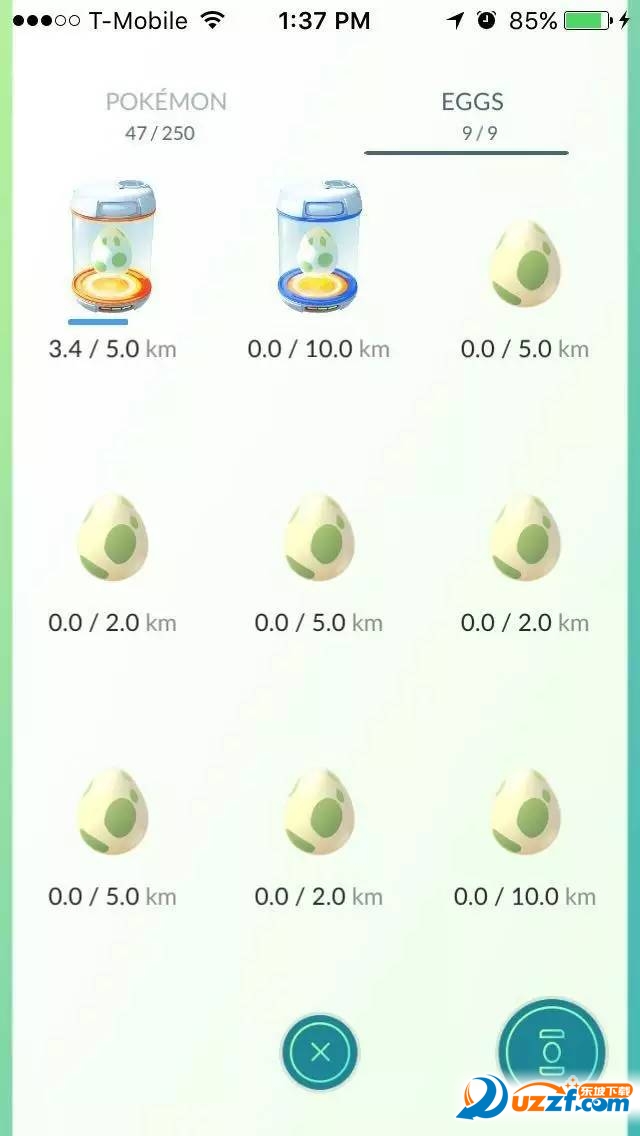Select the 10.0 km egg without an incubator

click(x=524, y=810)
